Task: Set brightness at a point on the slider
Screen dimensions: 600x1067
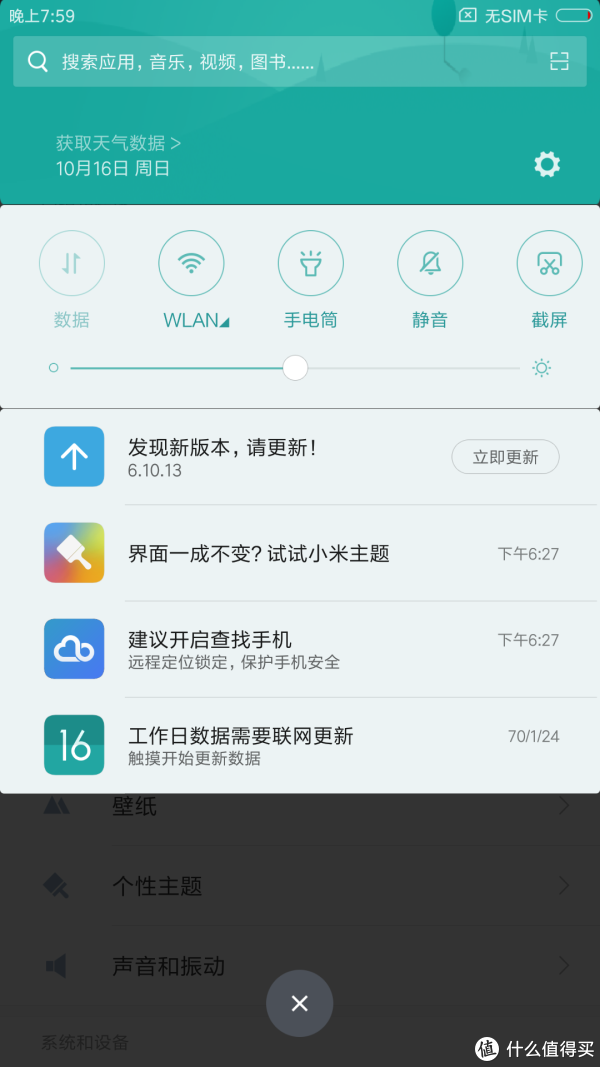Action: pos(400,368)
